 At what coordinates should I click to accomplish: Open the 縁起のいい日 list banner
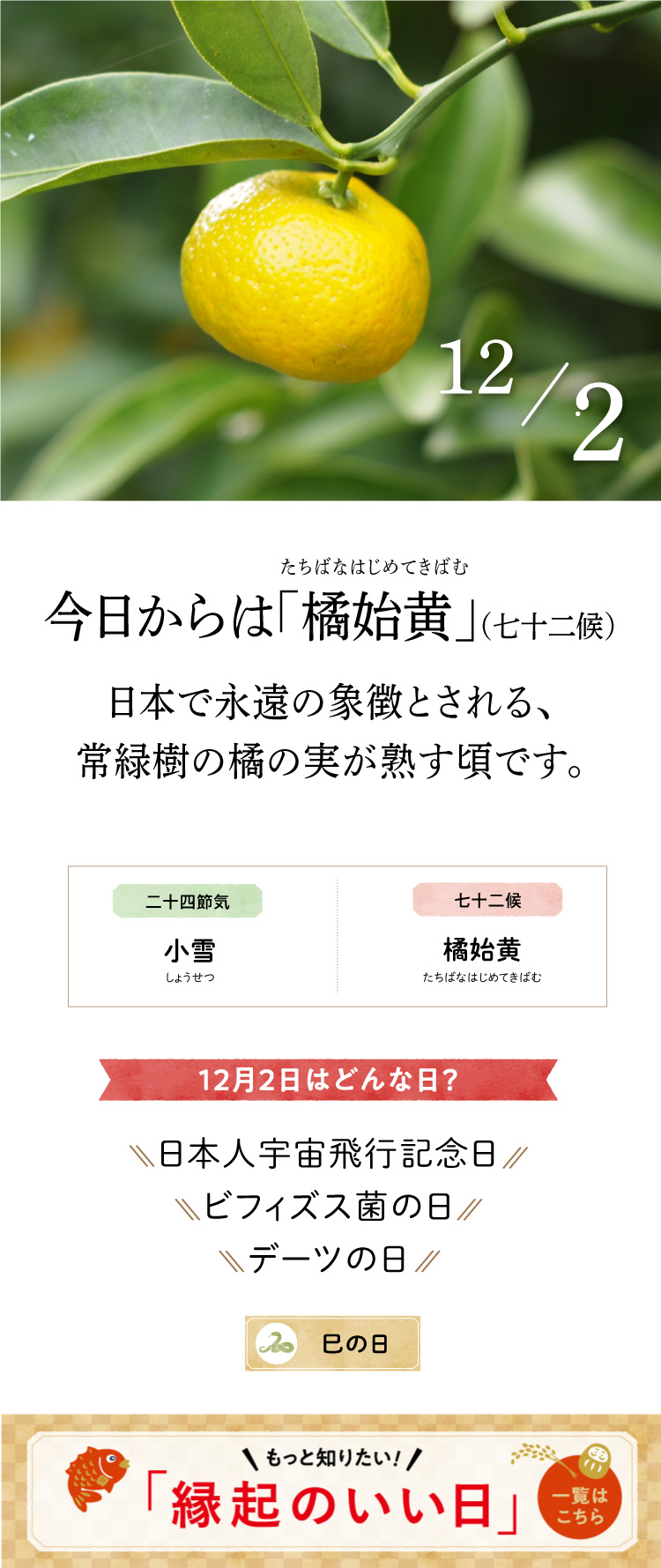[330, 1493]
